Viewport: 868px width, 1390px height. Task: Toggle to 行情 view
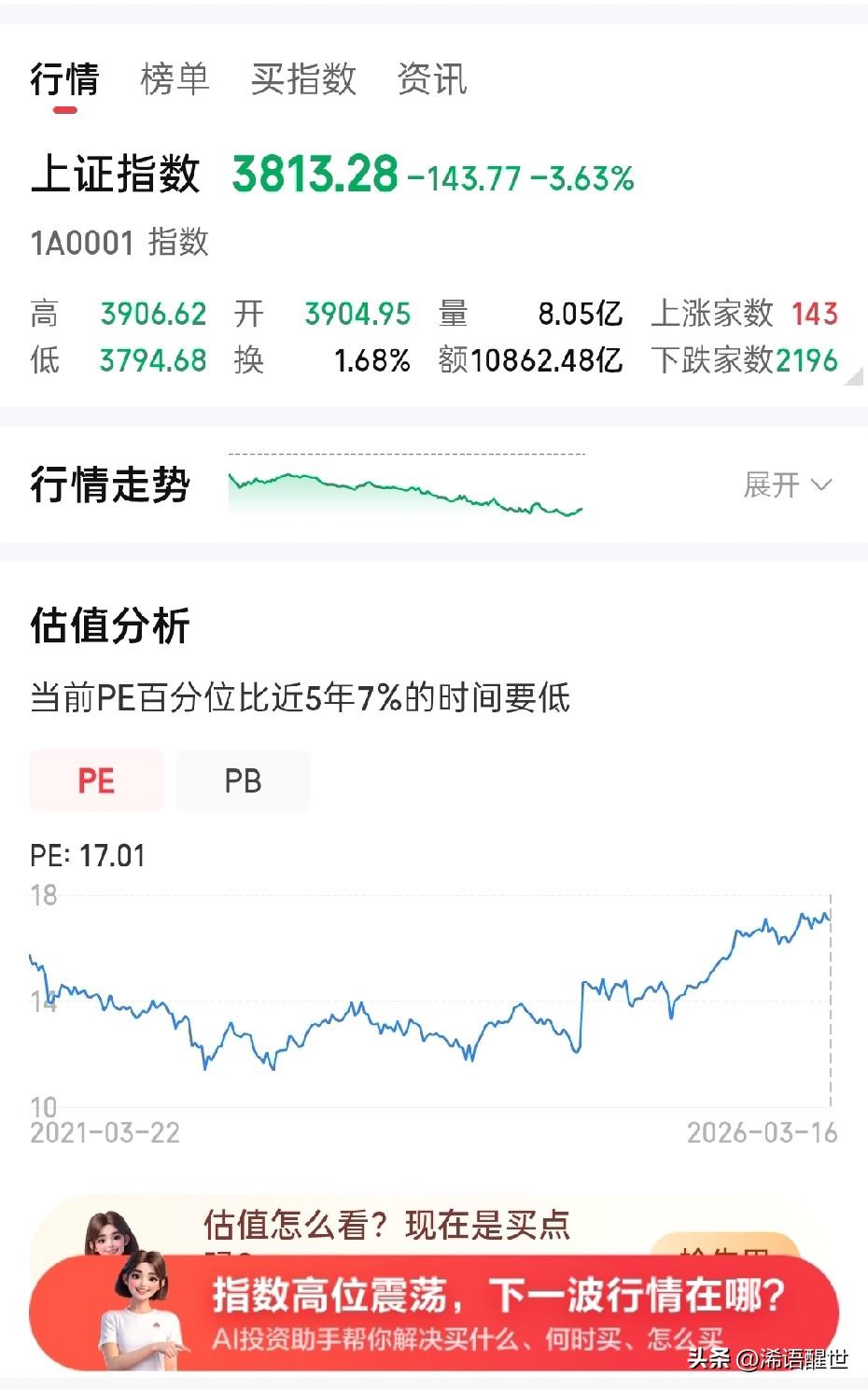click(x=66, y=81)
